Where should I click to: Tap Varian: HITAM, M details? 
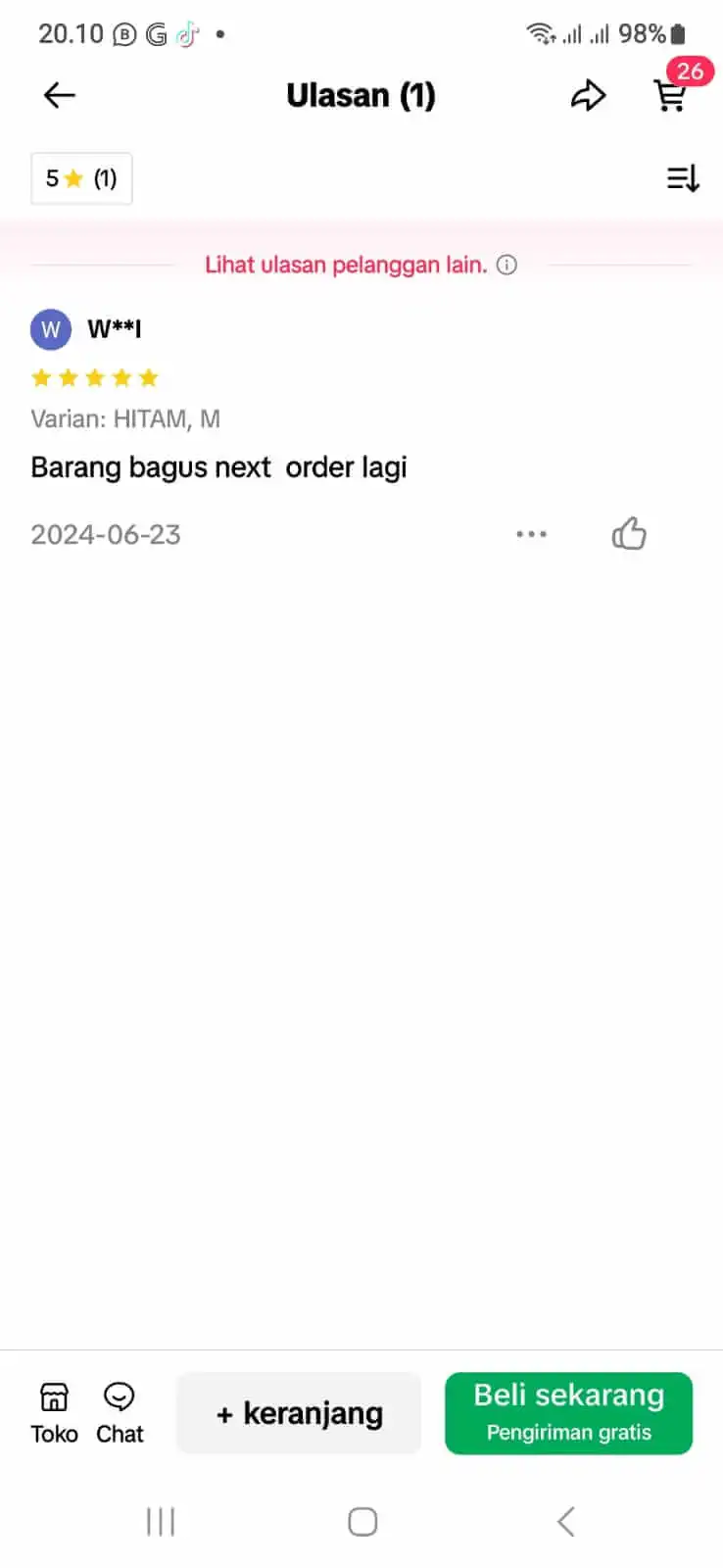pyautogui.click(x=125, y=418)
